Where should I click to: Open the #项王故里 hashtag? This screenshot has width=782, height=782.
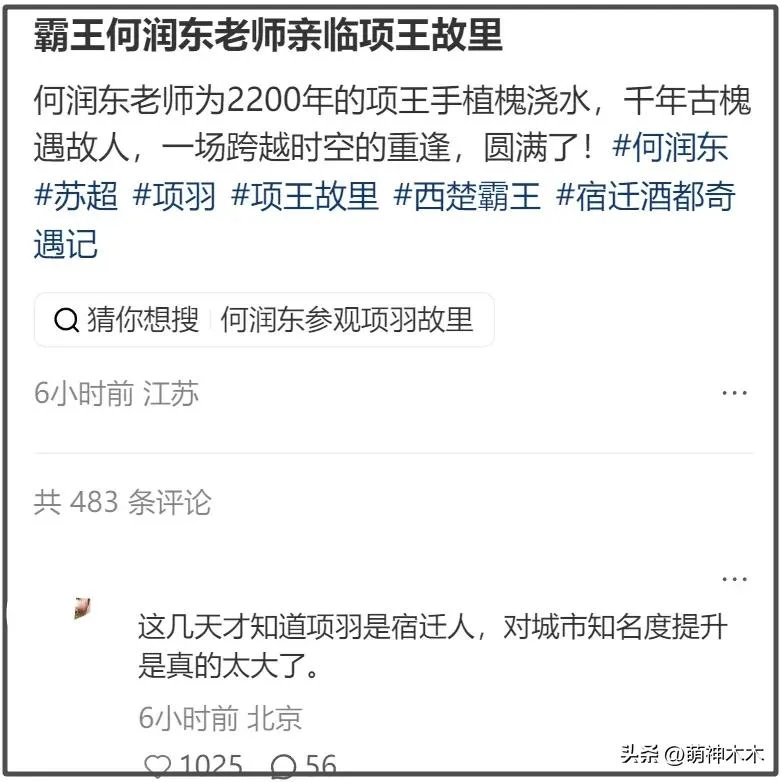[305, 196]
